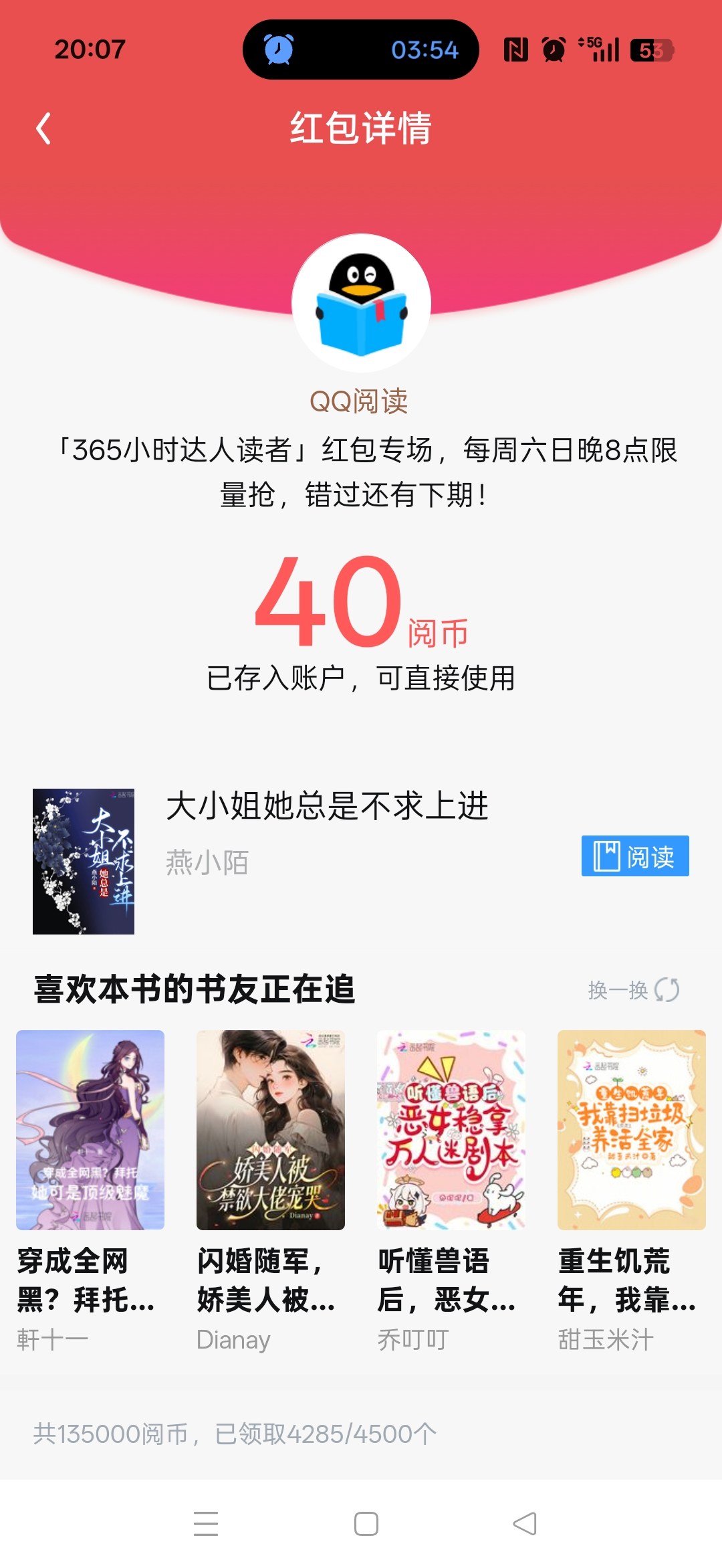Open the book 大小姐她总是不求上进

click(x=326, y=806)
